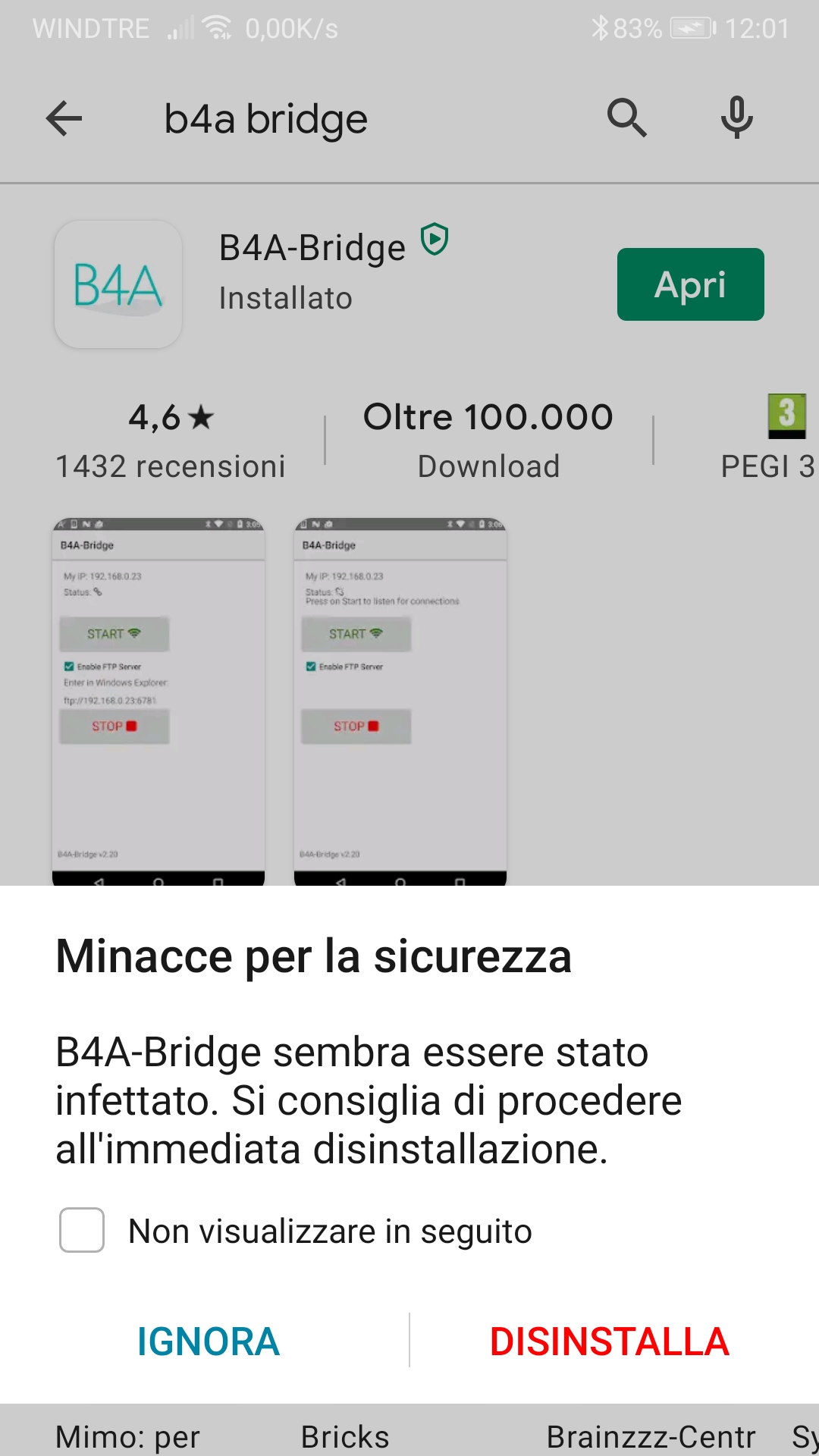Open the search magnifier icon
Image resolution: width=819 pixels, height=1456 pixels.
click(627, 118)
